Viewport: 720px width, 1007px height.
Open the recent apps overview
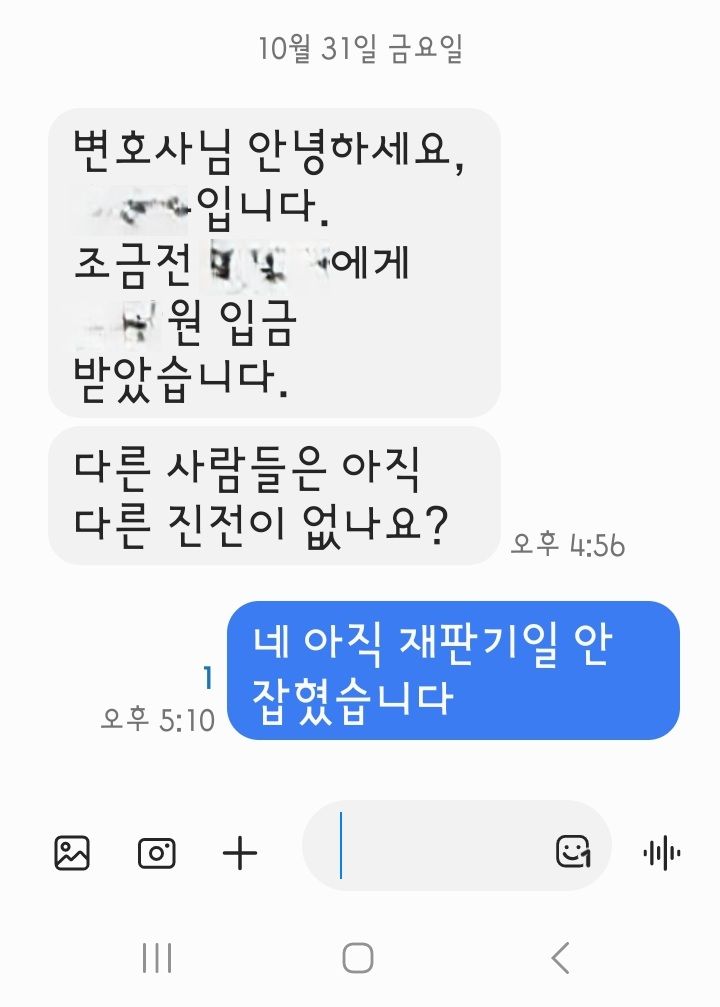[x=157, y=958]
